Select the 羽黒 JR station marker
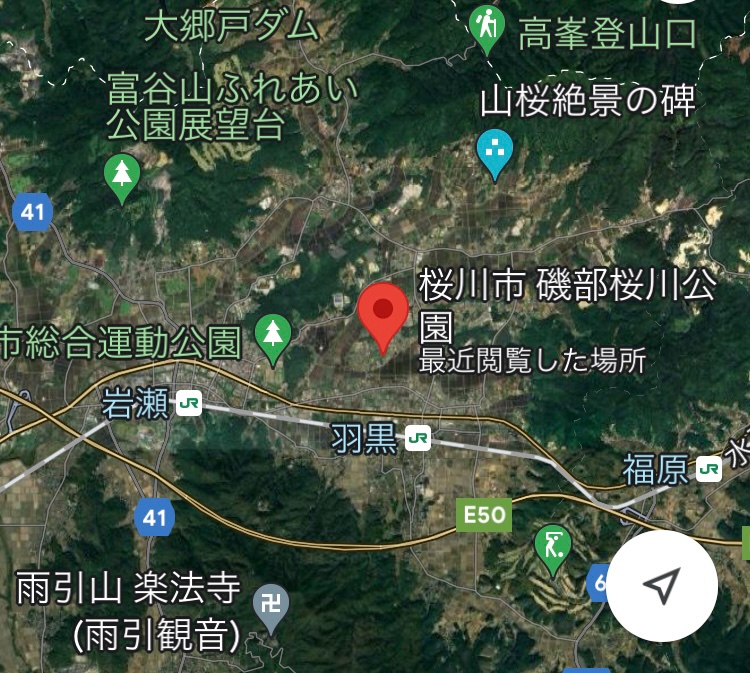This screenshot has height=673, width=750. (418, 437)
